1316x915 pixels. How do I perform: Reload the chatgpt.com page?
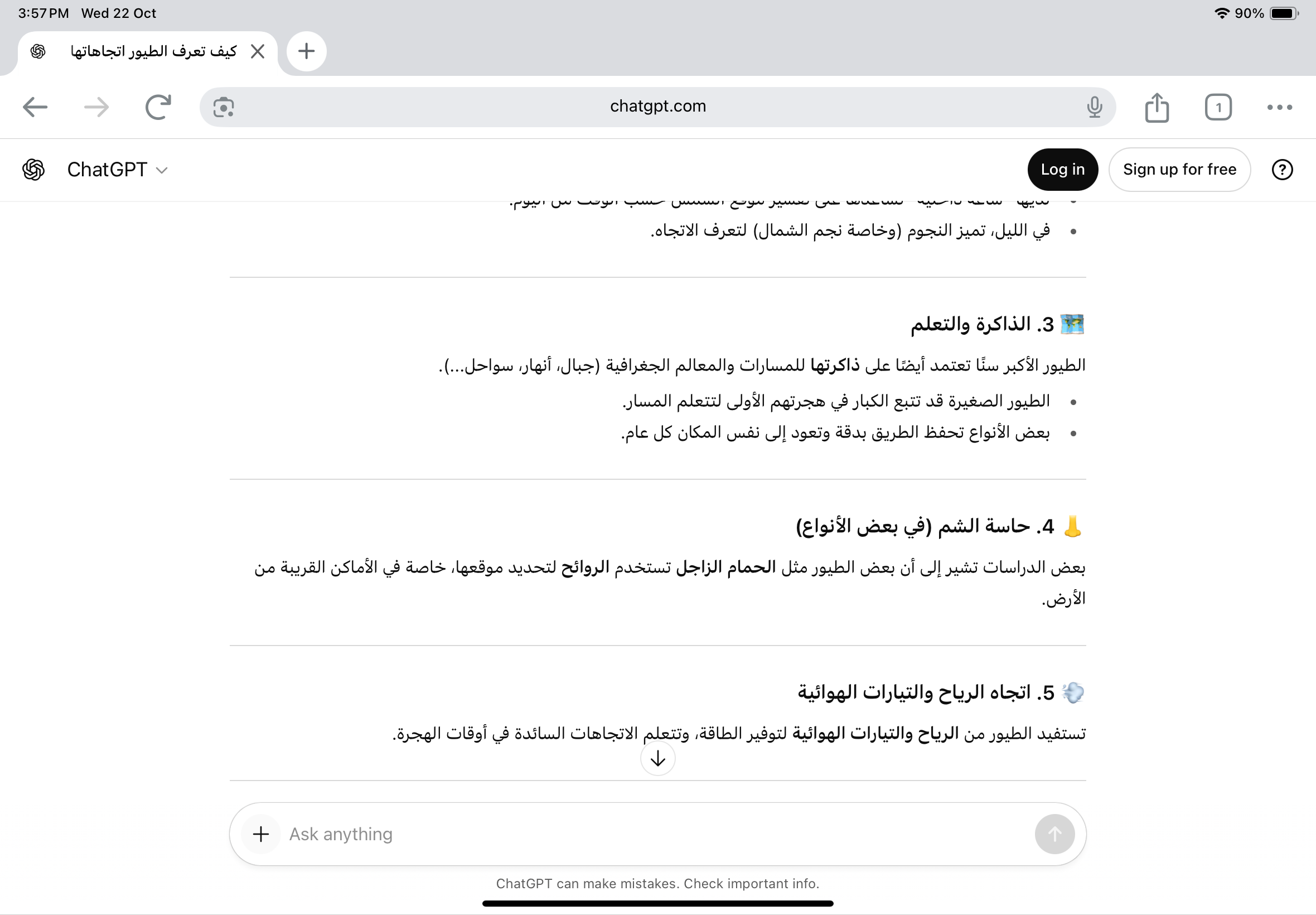(x=158, y=107)
